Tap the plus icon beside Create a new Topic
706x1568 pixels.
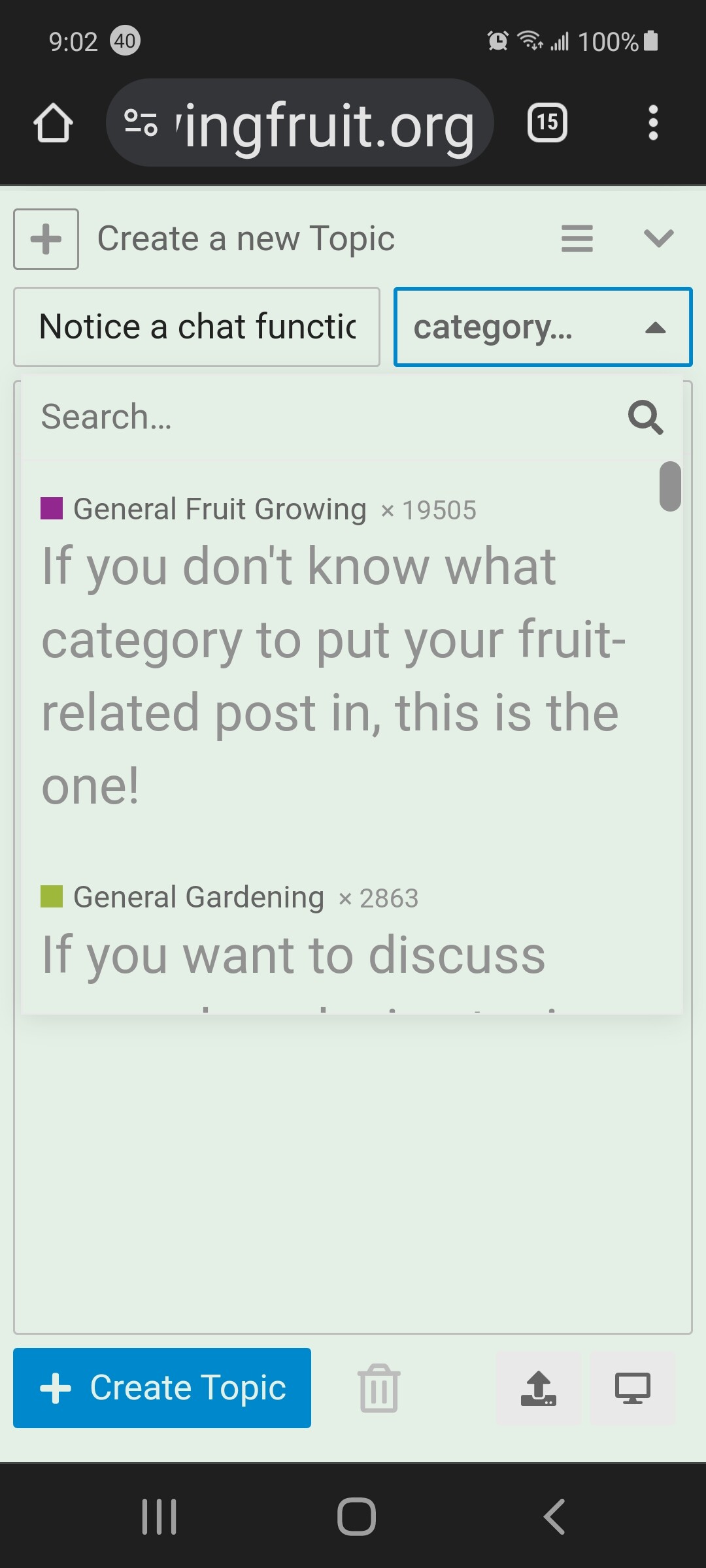tap(46, 239)
